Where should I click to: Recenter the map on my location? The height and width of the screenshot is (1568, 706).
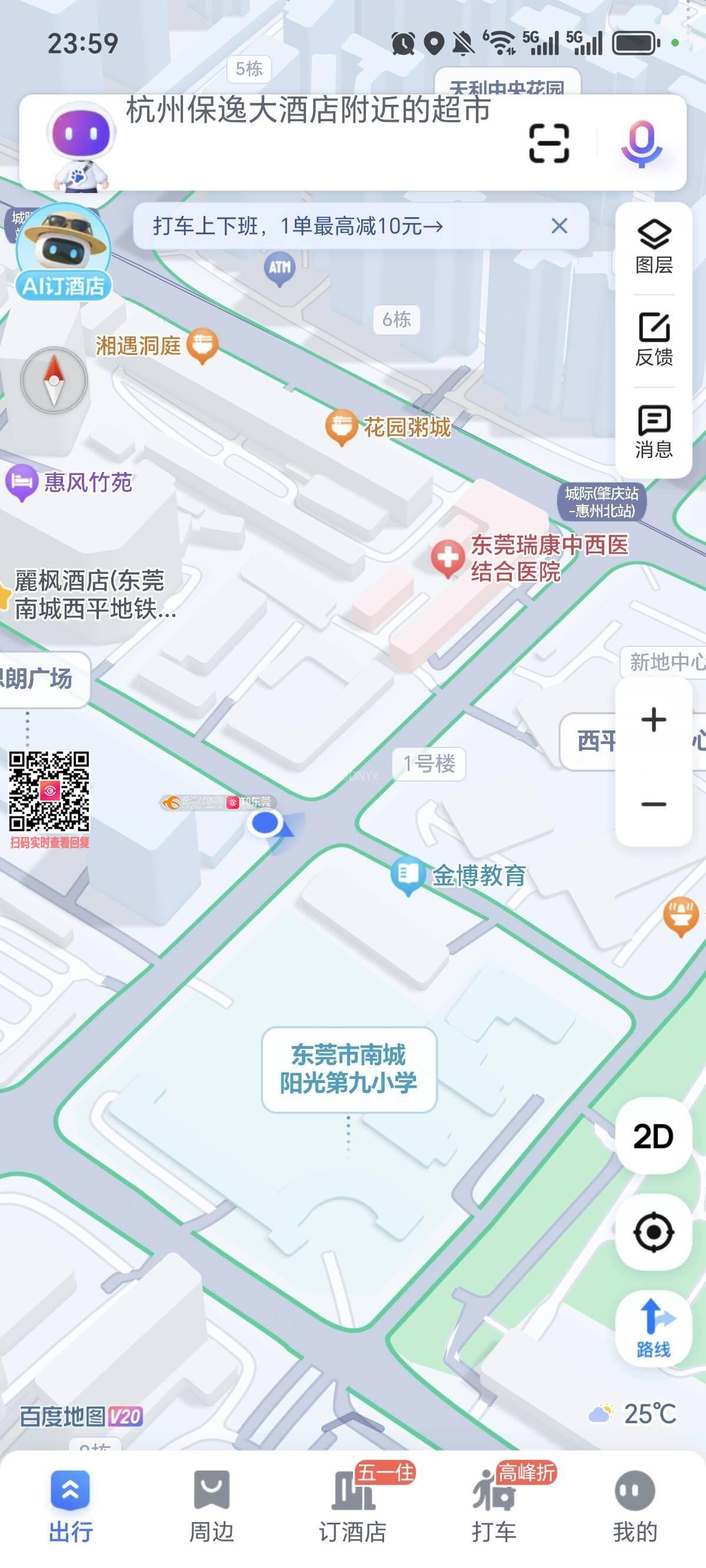[x=654, y=1233]
